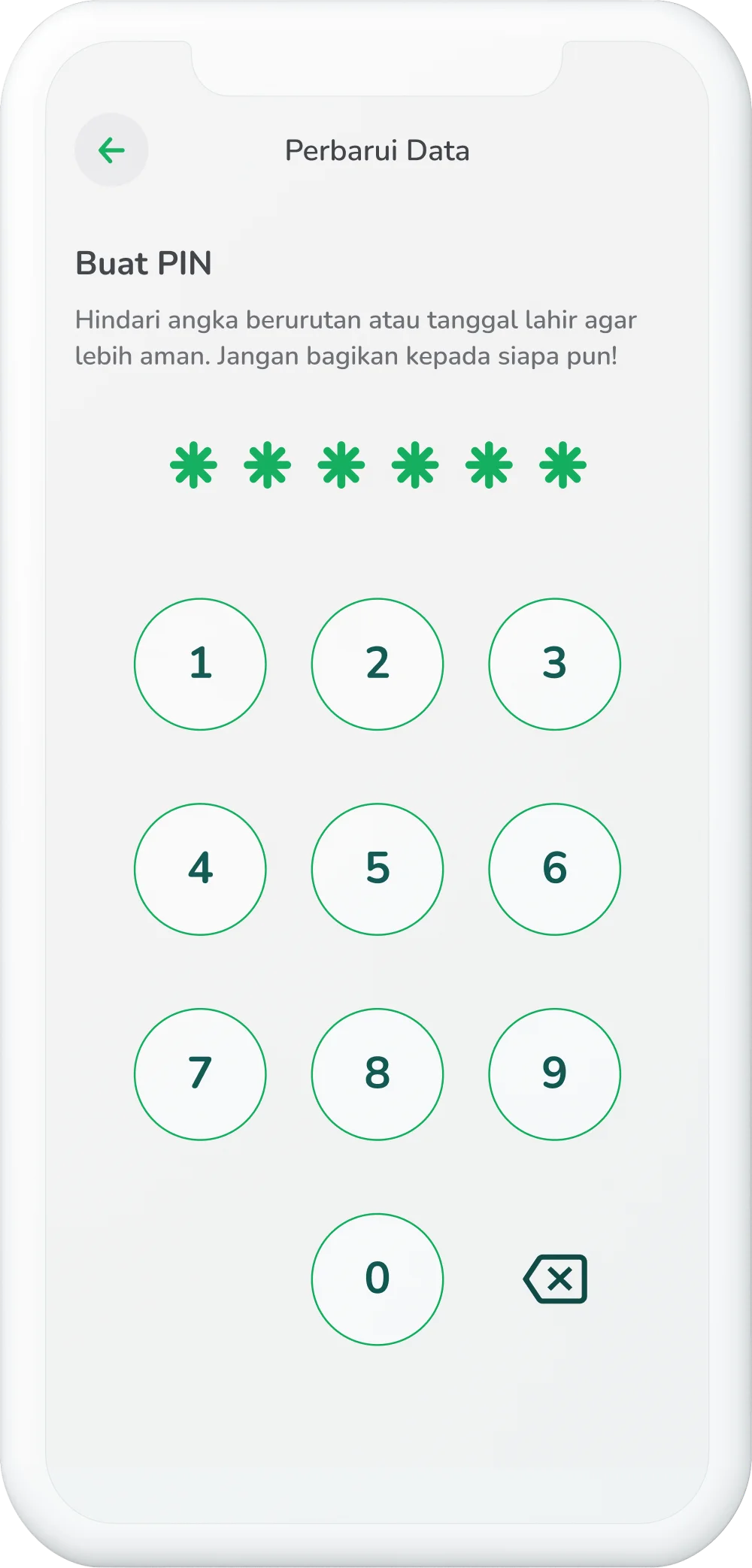Enter digit 7 on the PIN pad
752x1568 pixels.
click(x=200, y=1074)
